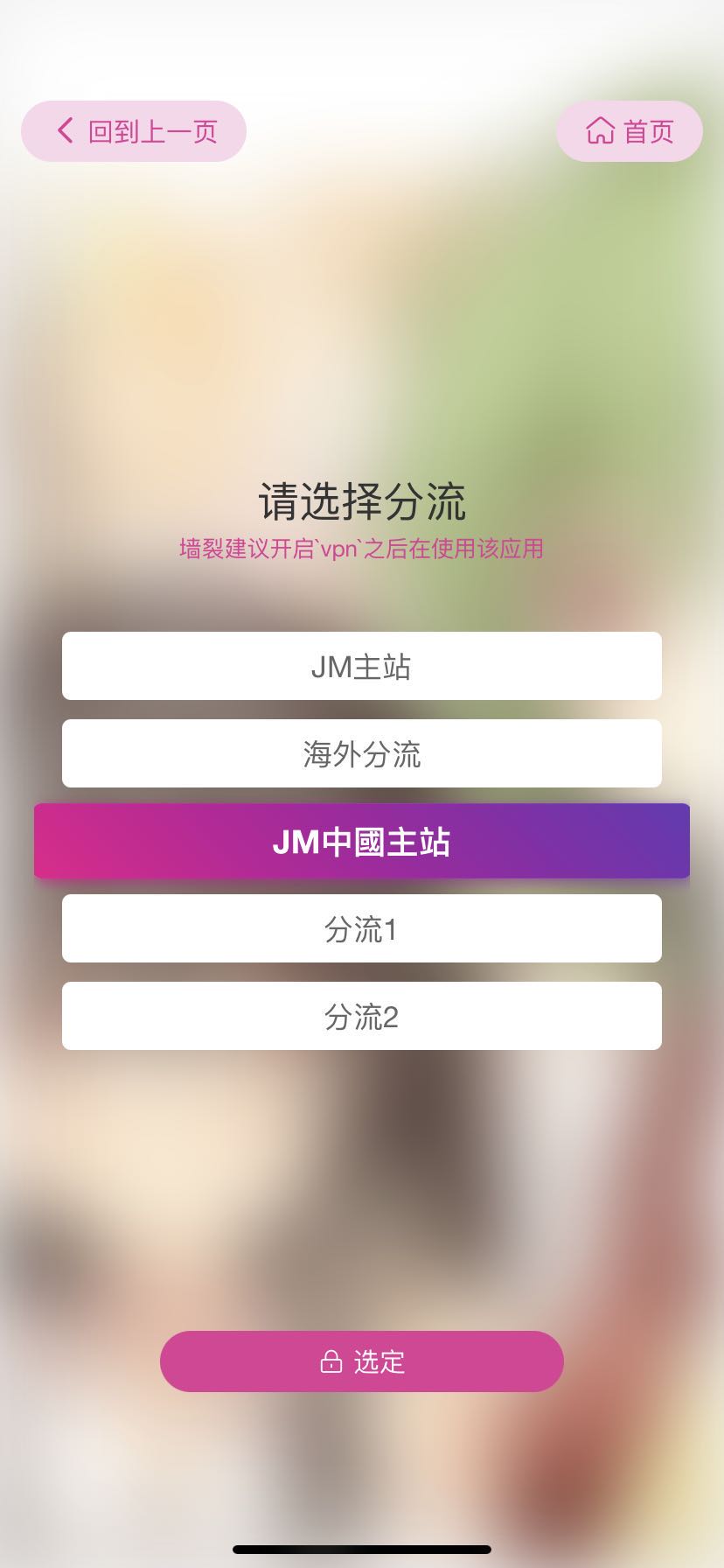This screenshot has width=724, height=1568.
Task: Pick the 分流1 option
Action: 361,928
